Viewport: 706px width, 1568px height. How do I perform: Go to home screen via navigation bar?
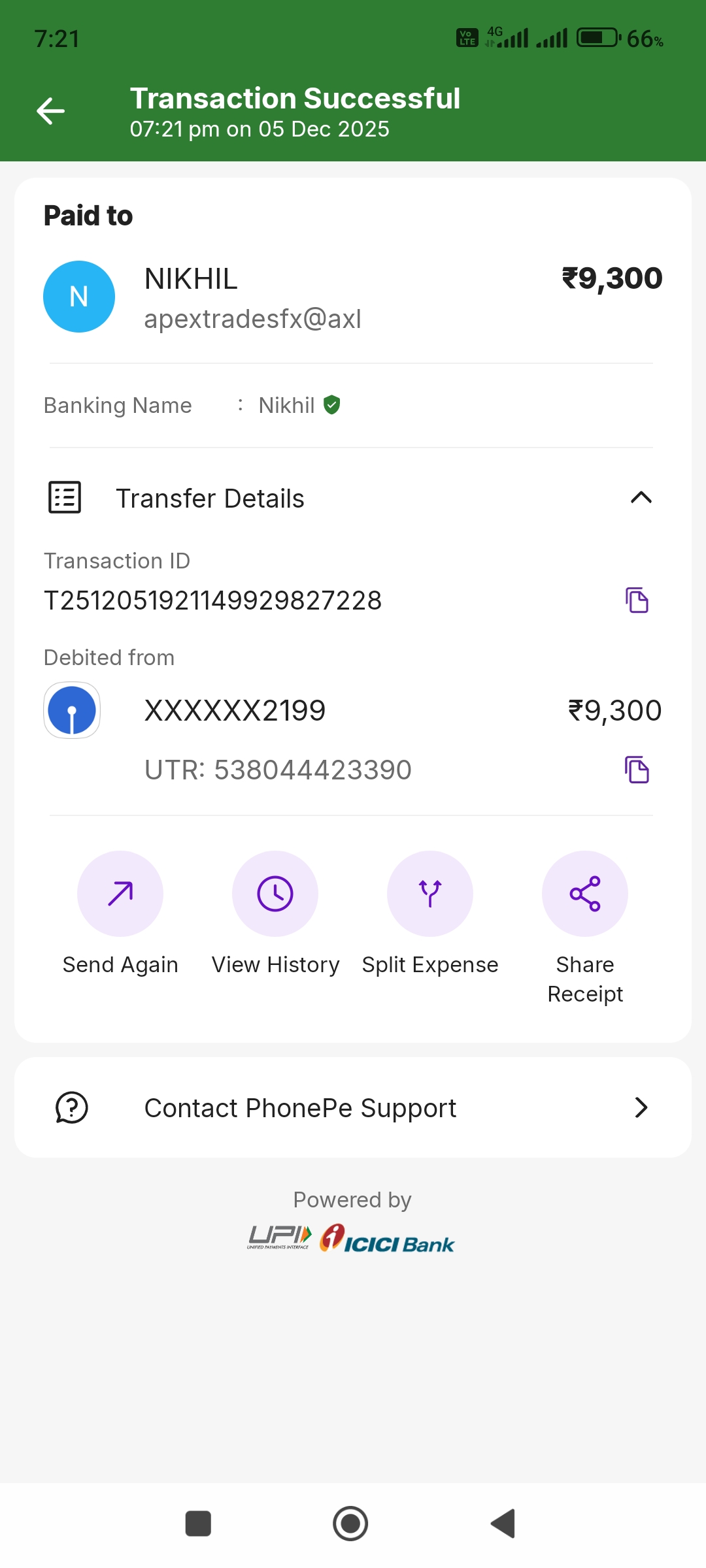(x=350, y=1524)
